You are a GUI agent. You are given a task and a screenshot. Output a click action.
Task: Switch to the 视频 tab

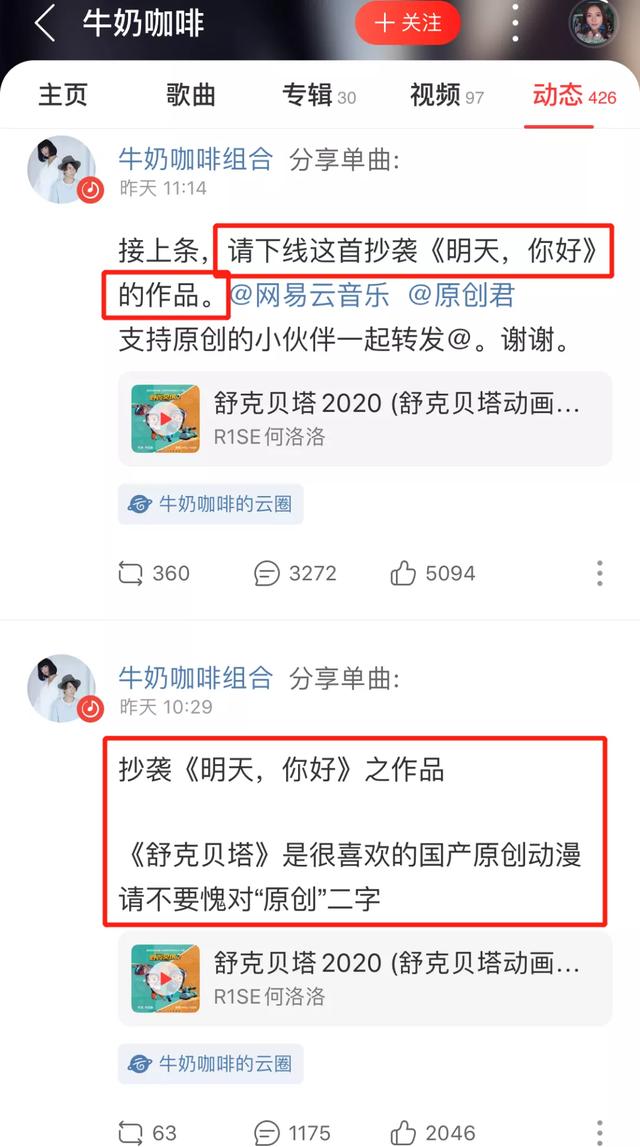(x=446, y=96)
